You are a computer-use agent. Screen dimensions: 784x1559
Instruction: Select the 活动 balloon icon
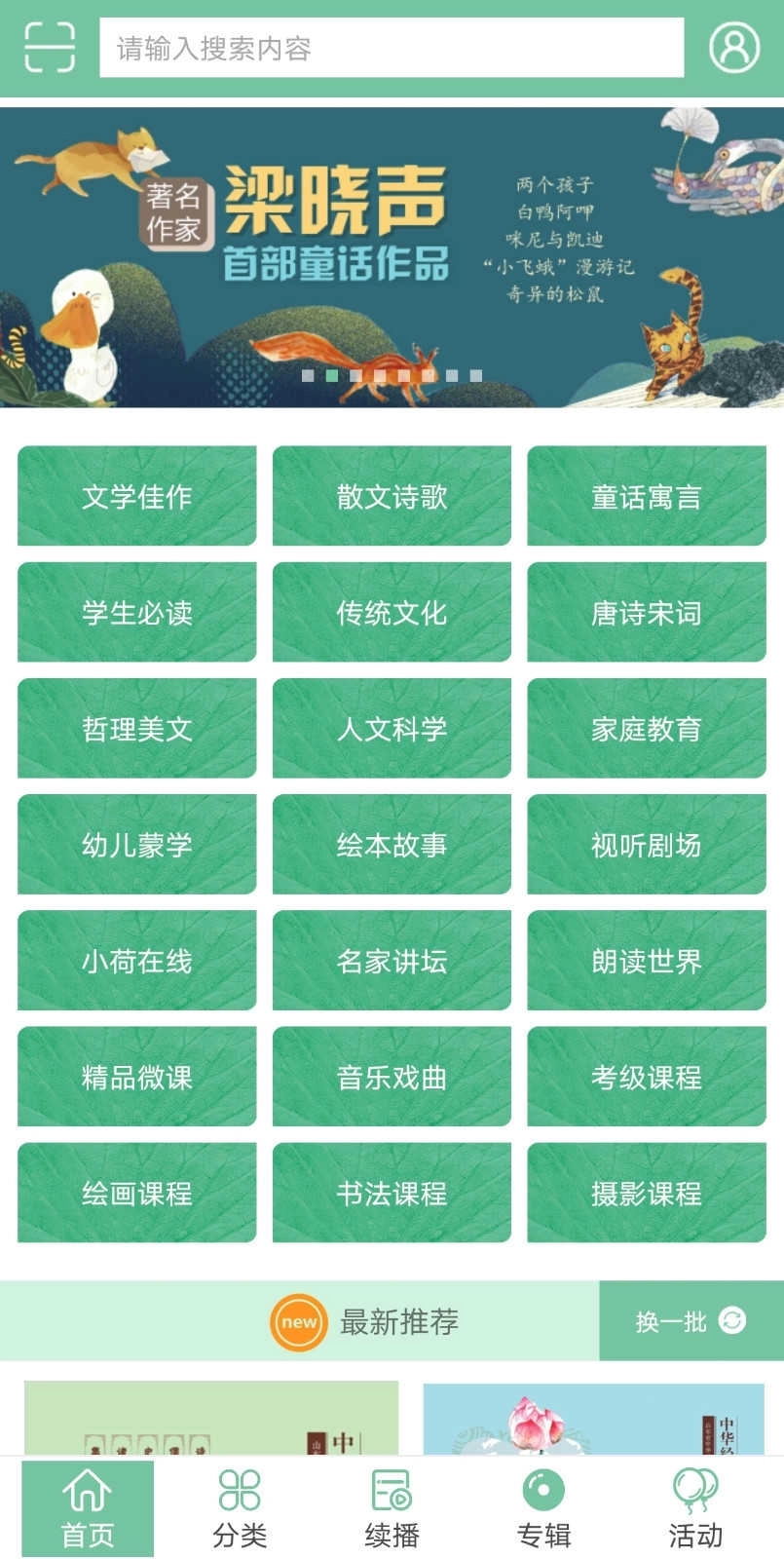(695, 1489)
